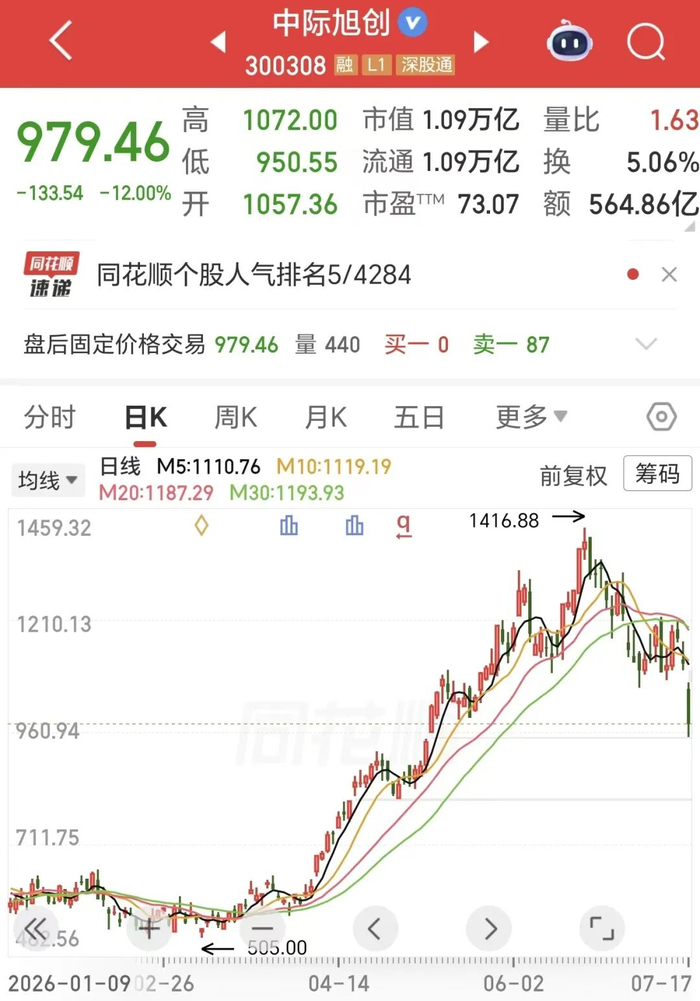This screenshot has width=700, height=1001.
Task: Zoom in the K-line chart with plus
Action: point(149,928)
